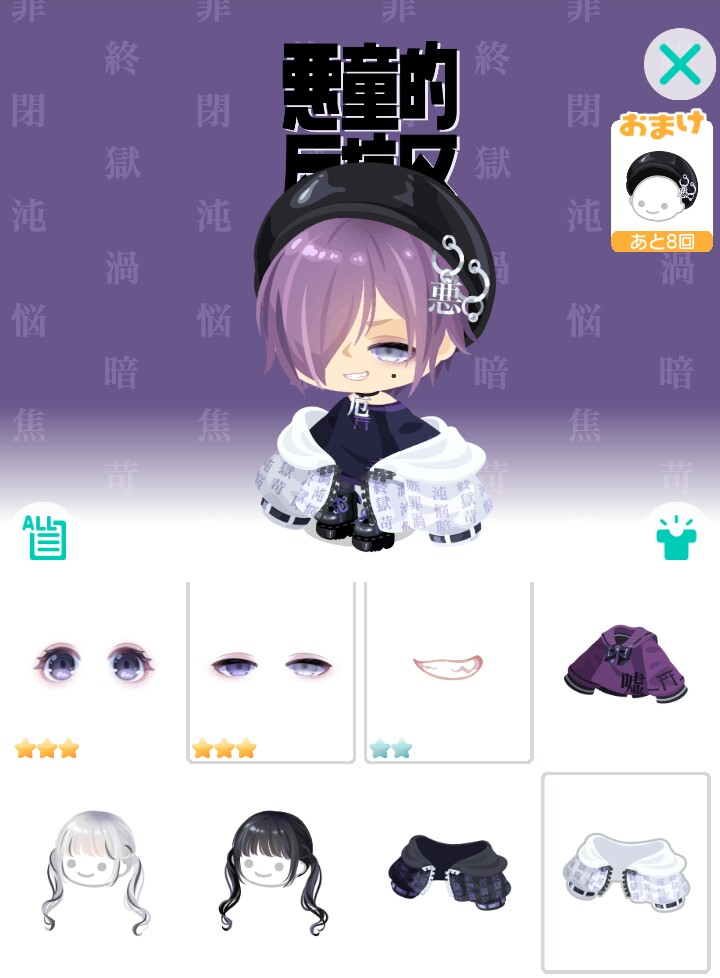Select the three-star round purple eyes
The width and height of the screenshot is (720, 978).
[93, 670]
